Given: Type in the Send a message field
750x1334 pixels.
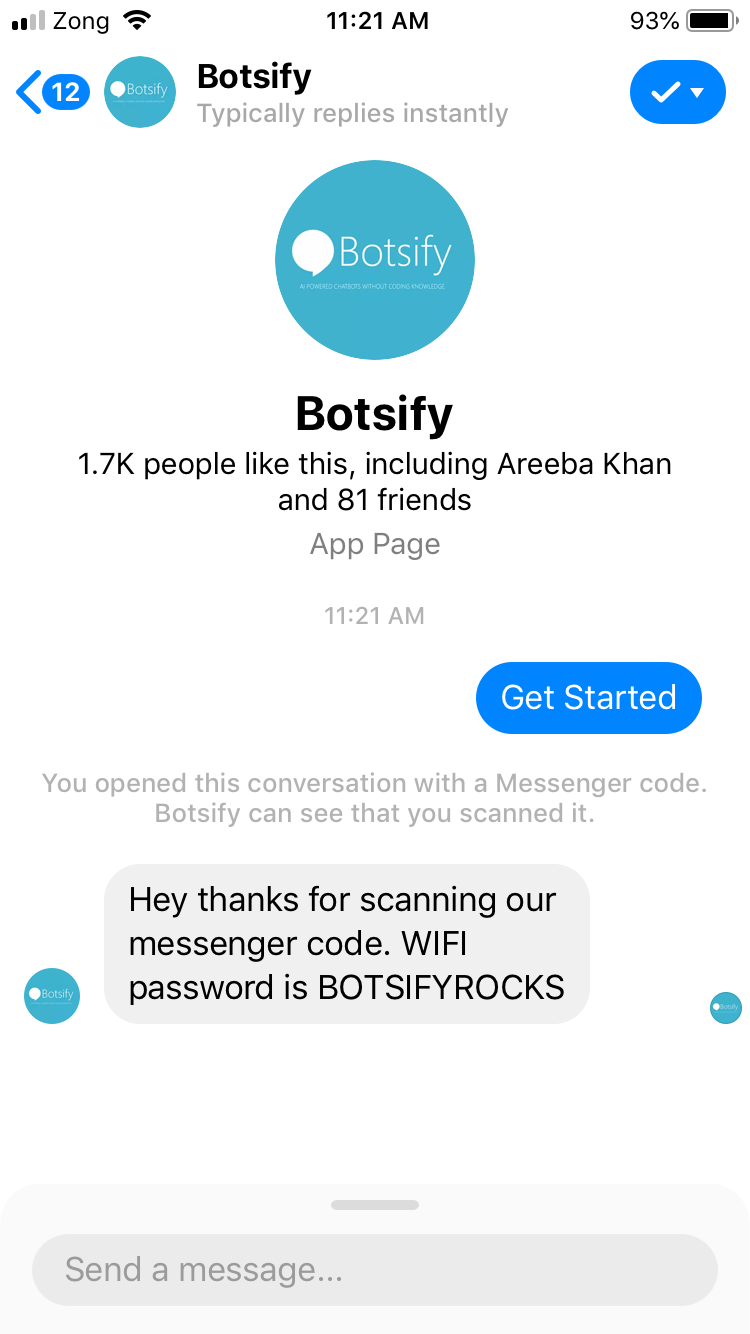Looking at the screenshot, I should tap(375, 1270).
